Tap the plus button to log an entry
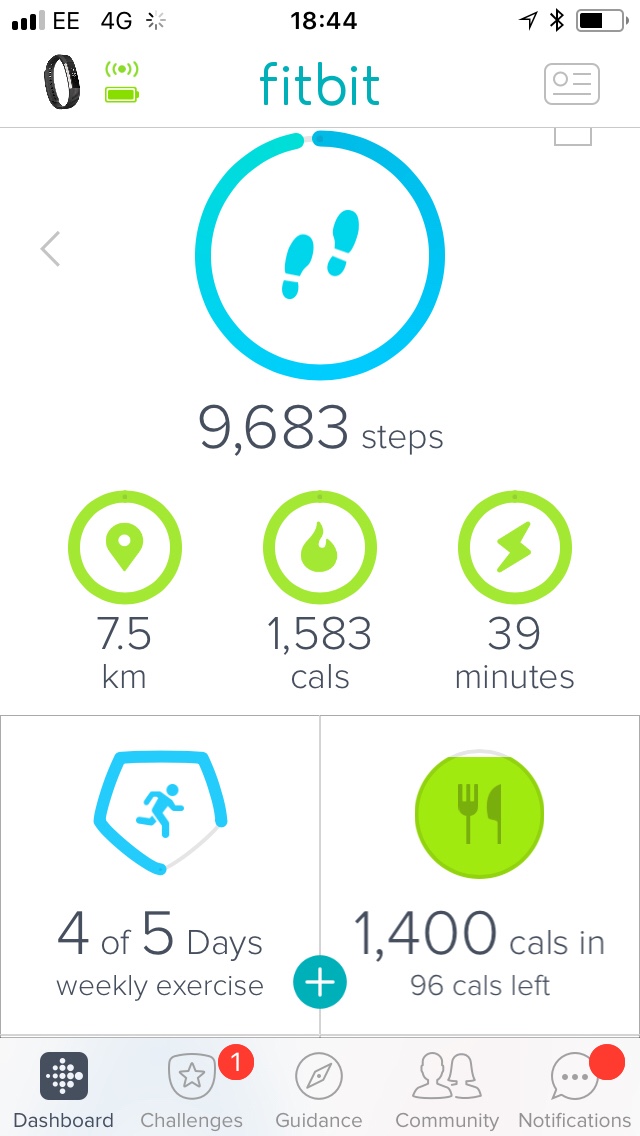The height and width of the screenshot is (1136, 640). point(319,982)
